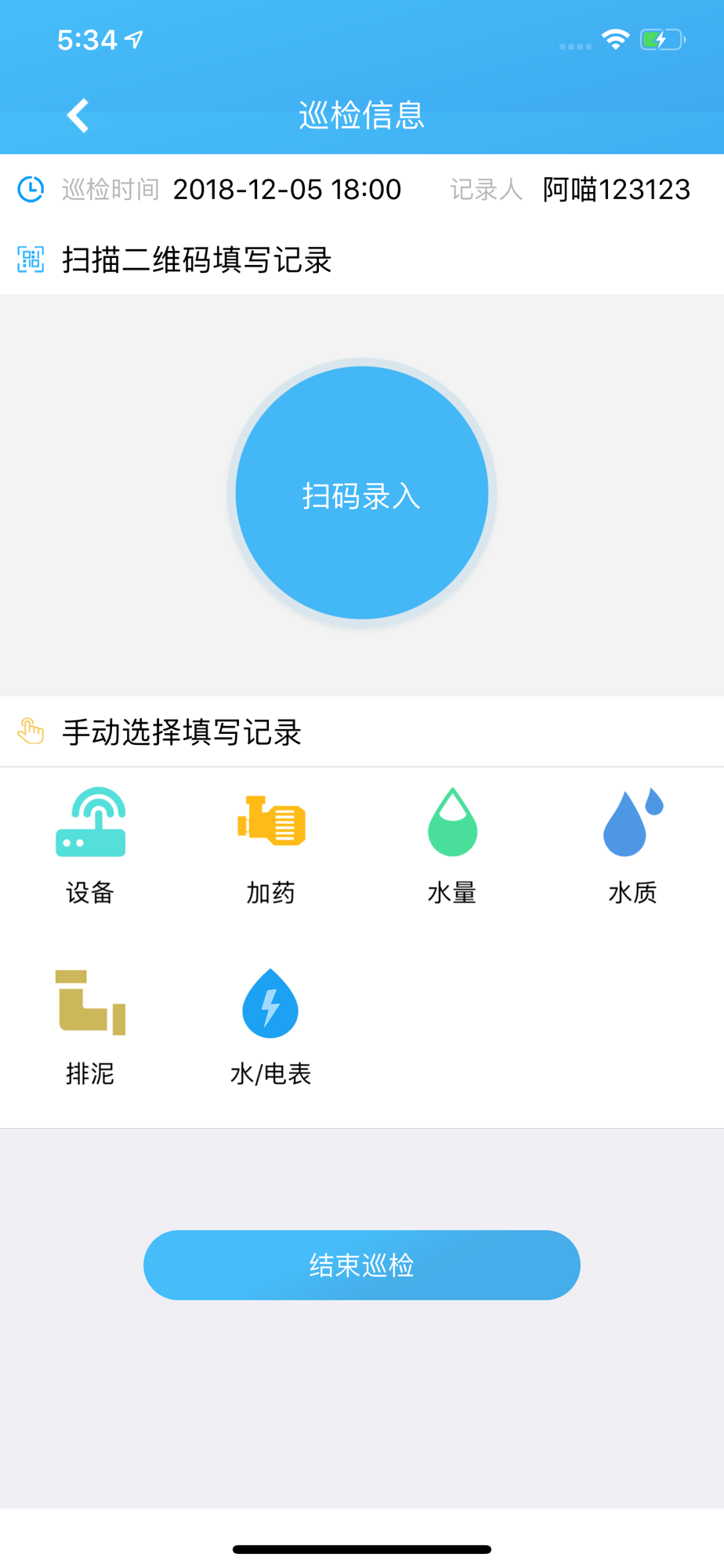The image size is (724, 1568).
Task: Change the 巡检时间 date and time
Action: (x=287, y=190)
